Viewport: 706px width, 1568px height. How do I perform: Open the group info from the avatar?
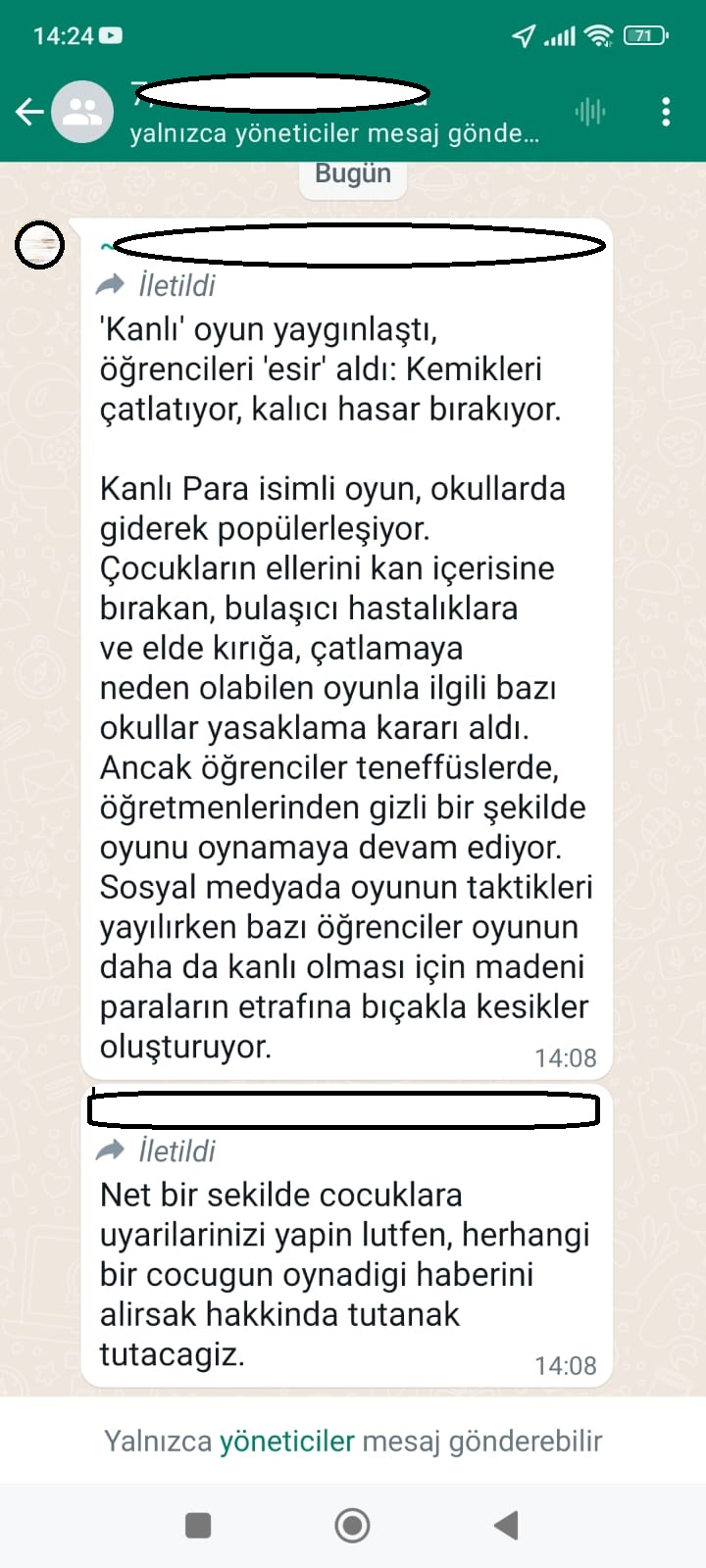point(82,112)
